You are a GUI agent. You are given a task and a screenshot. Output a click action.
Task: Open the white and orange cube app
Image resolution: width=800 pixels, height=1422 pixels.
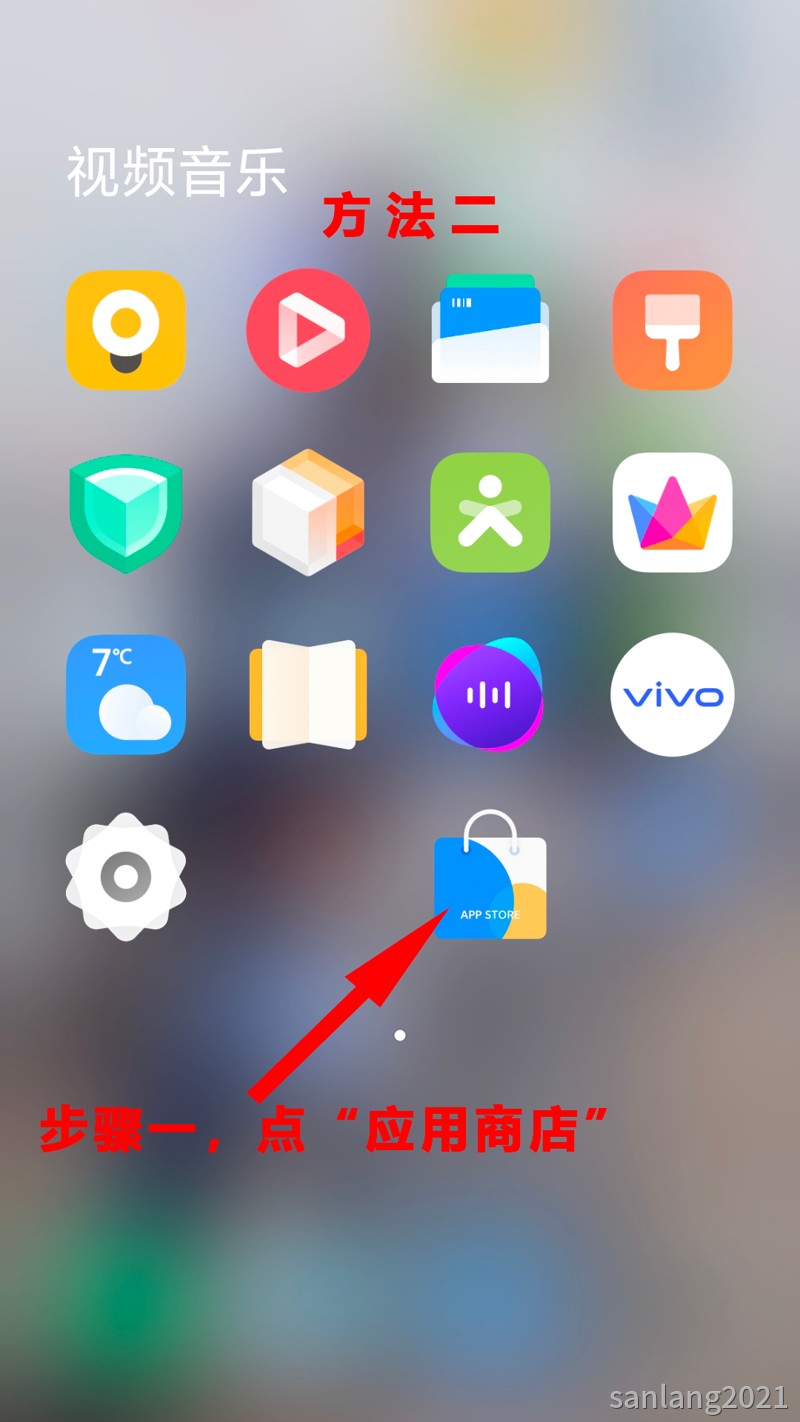click(308, 513)
